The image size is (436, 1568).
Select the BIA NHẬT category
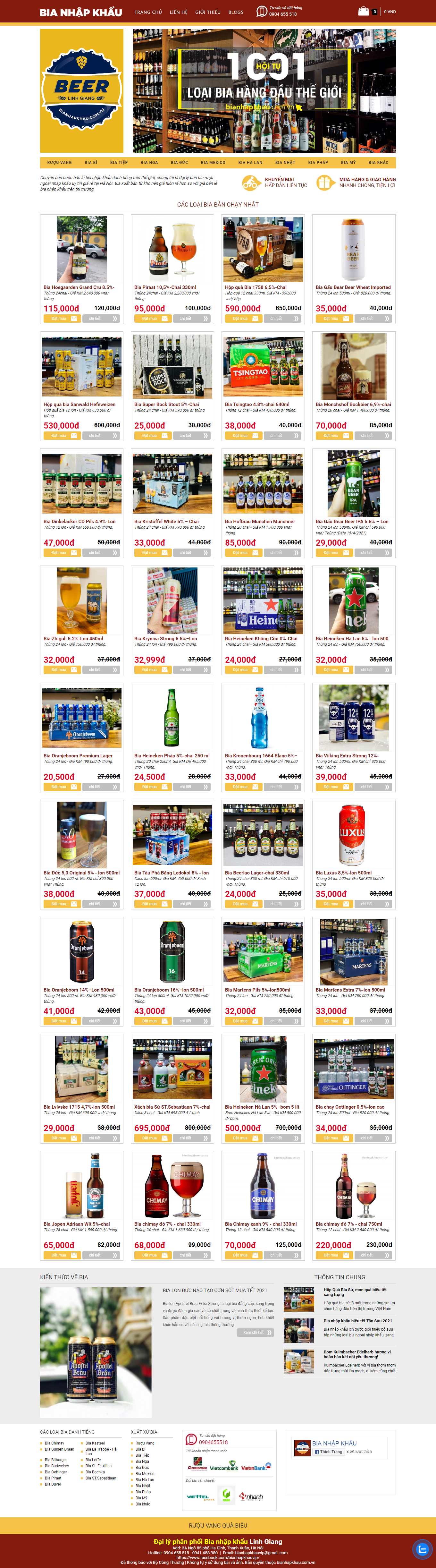click(285, 163)
